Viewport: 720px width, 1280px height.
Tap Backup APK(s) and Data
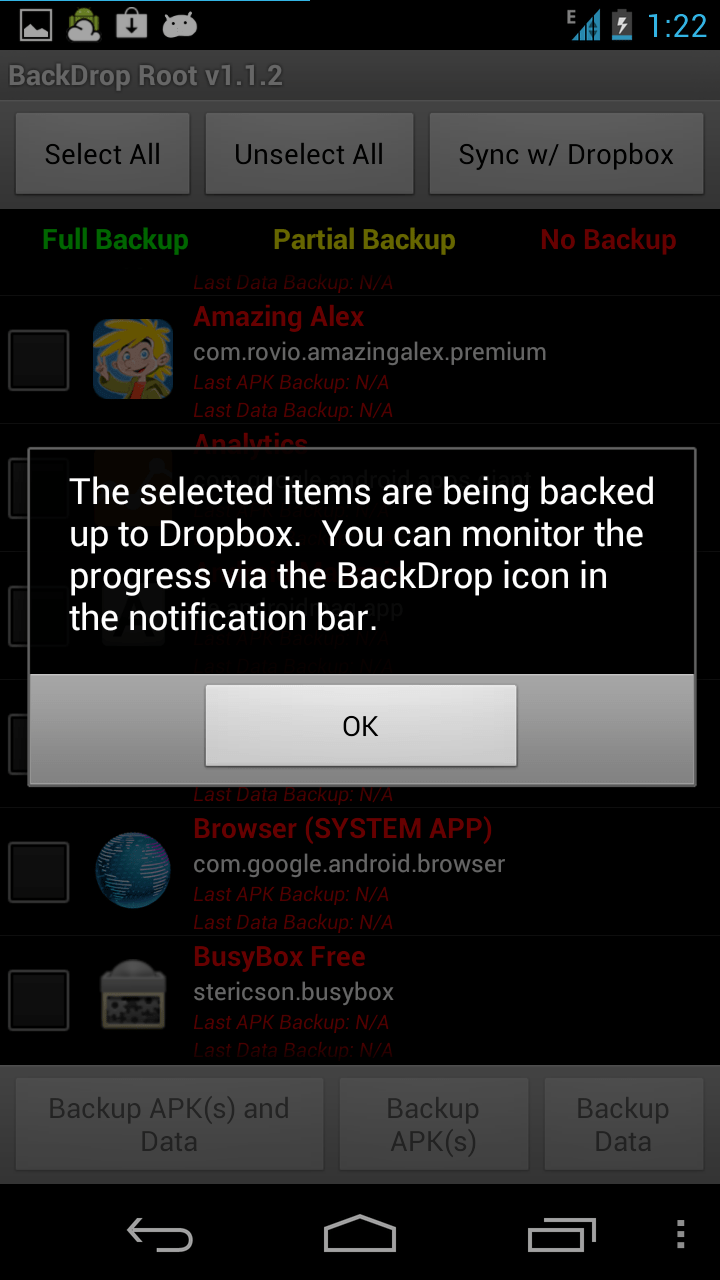[x=169, y=1124]
